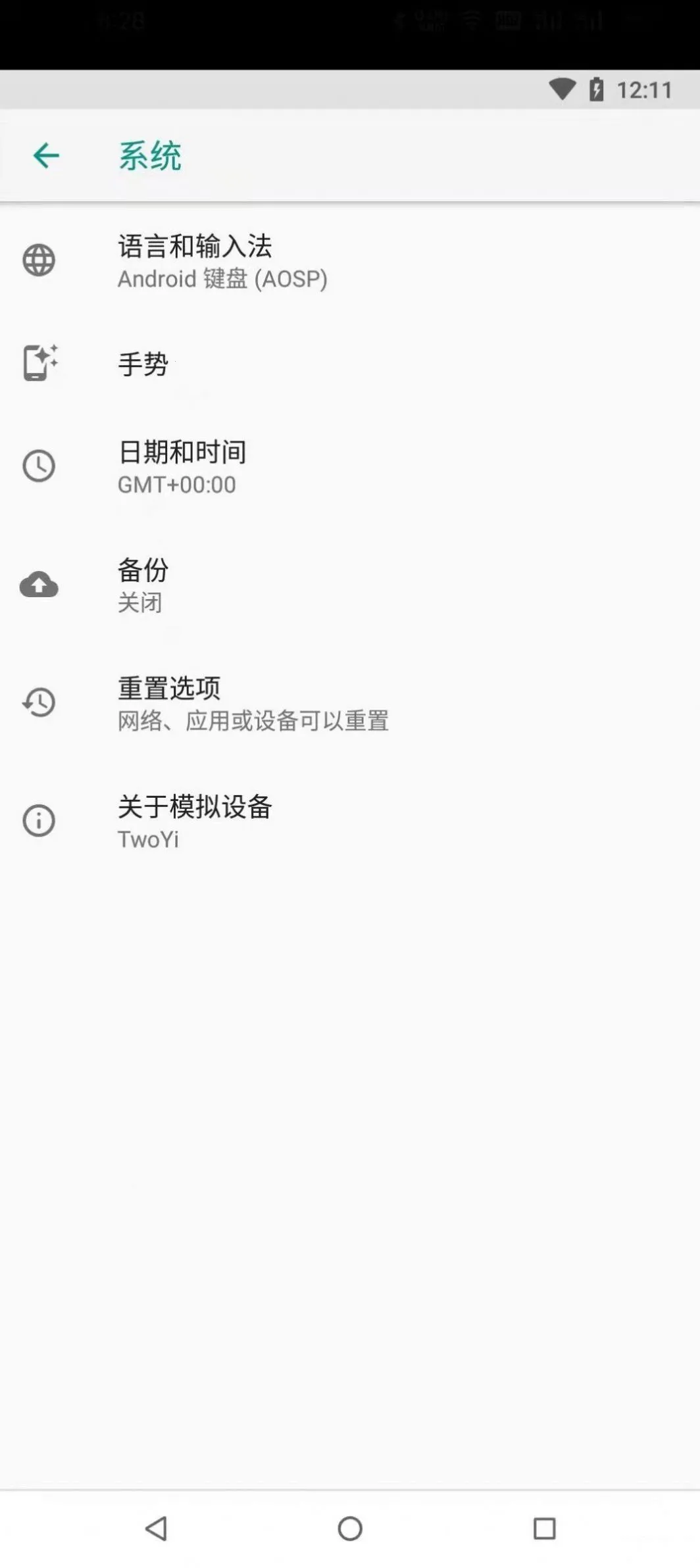This screenshot has height=1568, width=700.
Task: Click the info icon next to 关于模拟设备
Action: [x=39, y=821]
